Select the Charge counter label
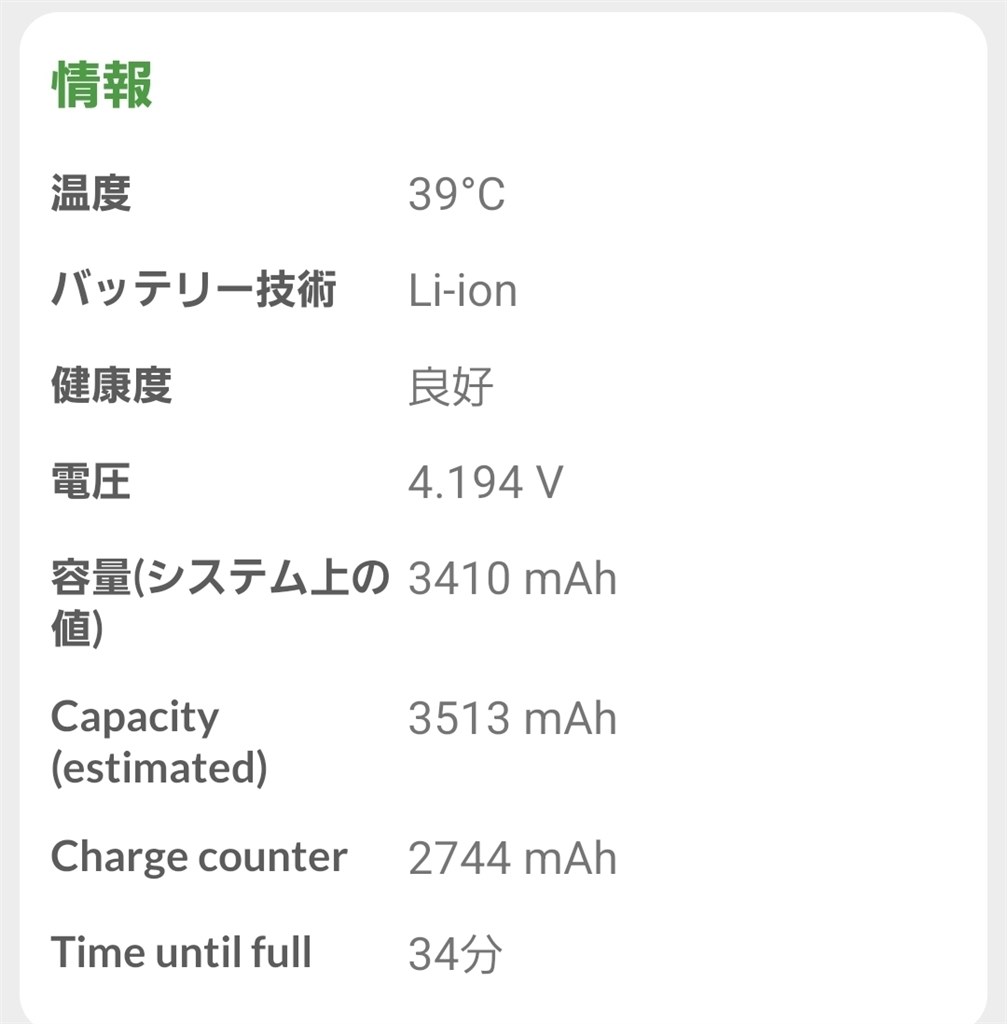The width and height of the screenshot is (1007, 1024). pos(200,857)
